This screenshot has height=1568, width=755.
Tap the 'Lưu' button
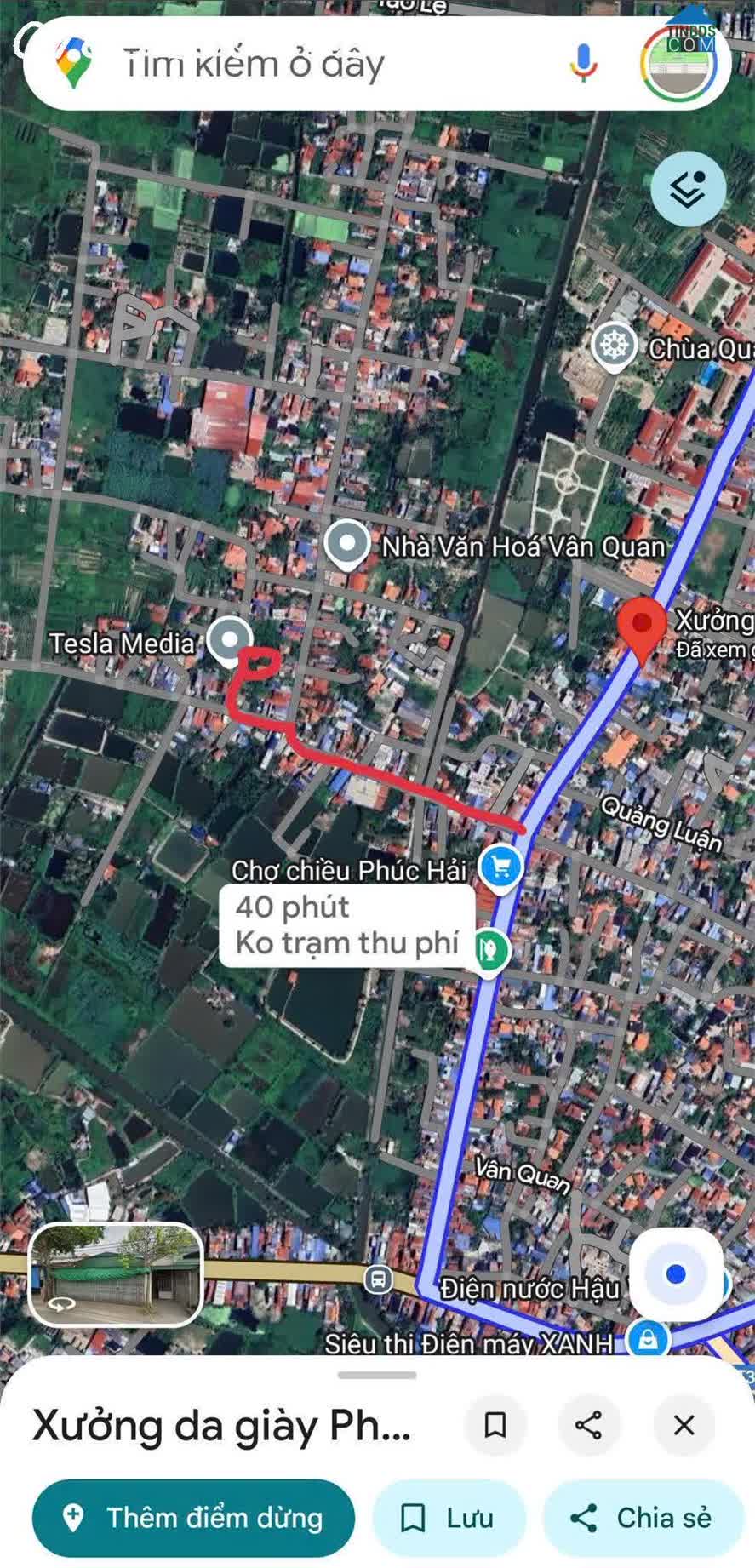449,1518
